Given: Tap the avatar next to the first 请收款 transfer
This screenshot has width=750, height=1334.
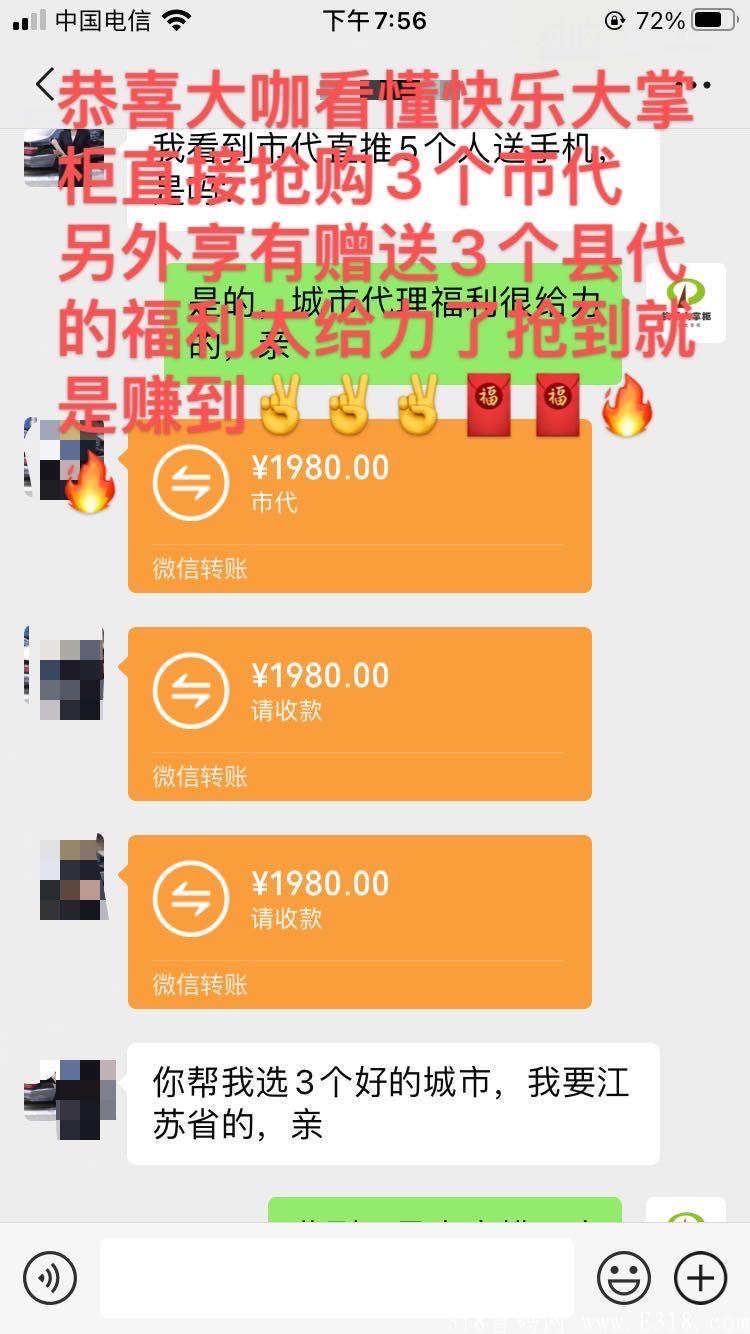Looking at the screenshot, I should [x=65, y=673].
